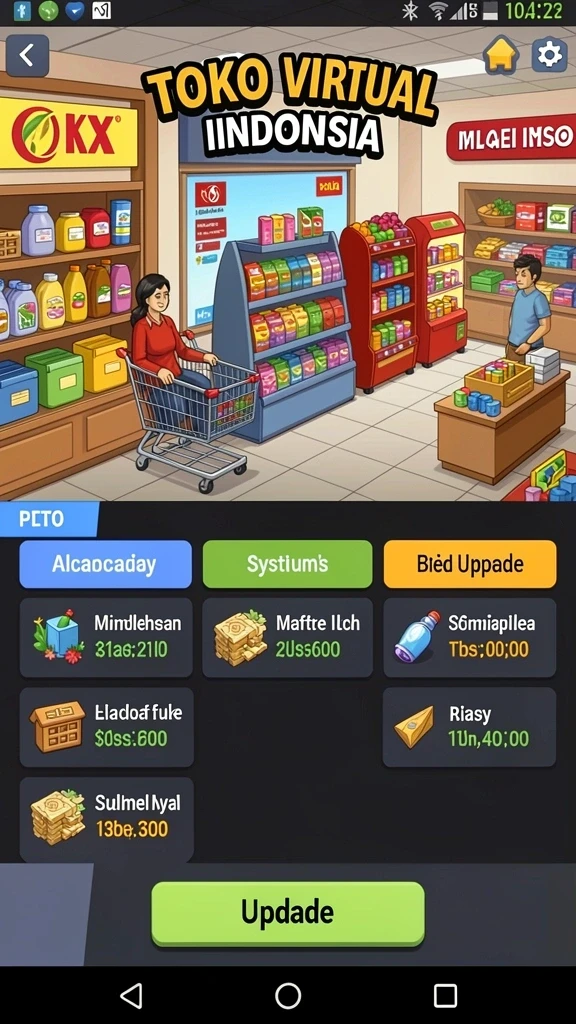
Task: Tap the green Updade button
Action: 288,913
